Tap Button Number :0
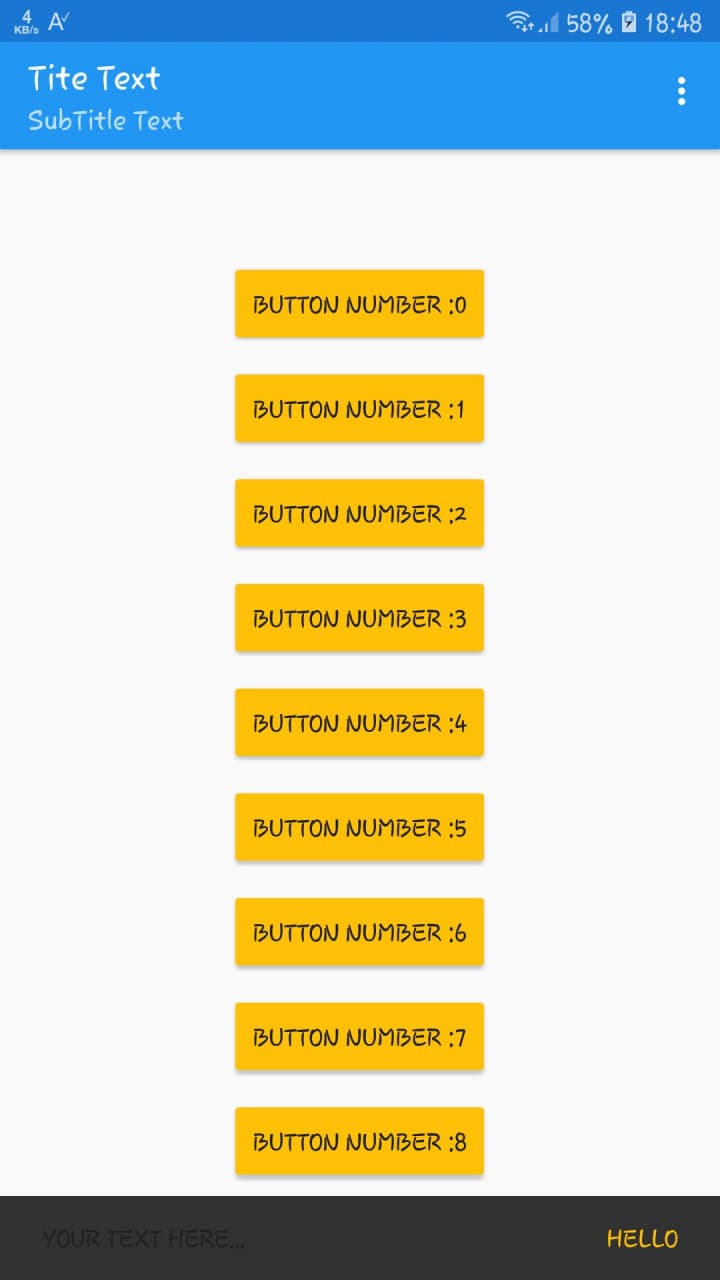 pos(359,304)
